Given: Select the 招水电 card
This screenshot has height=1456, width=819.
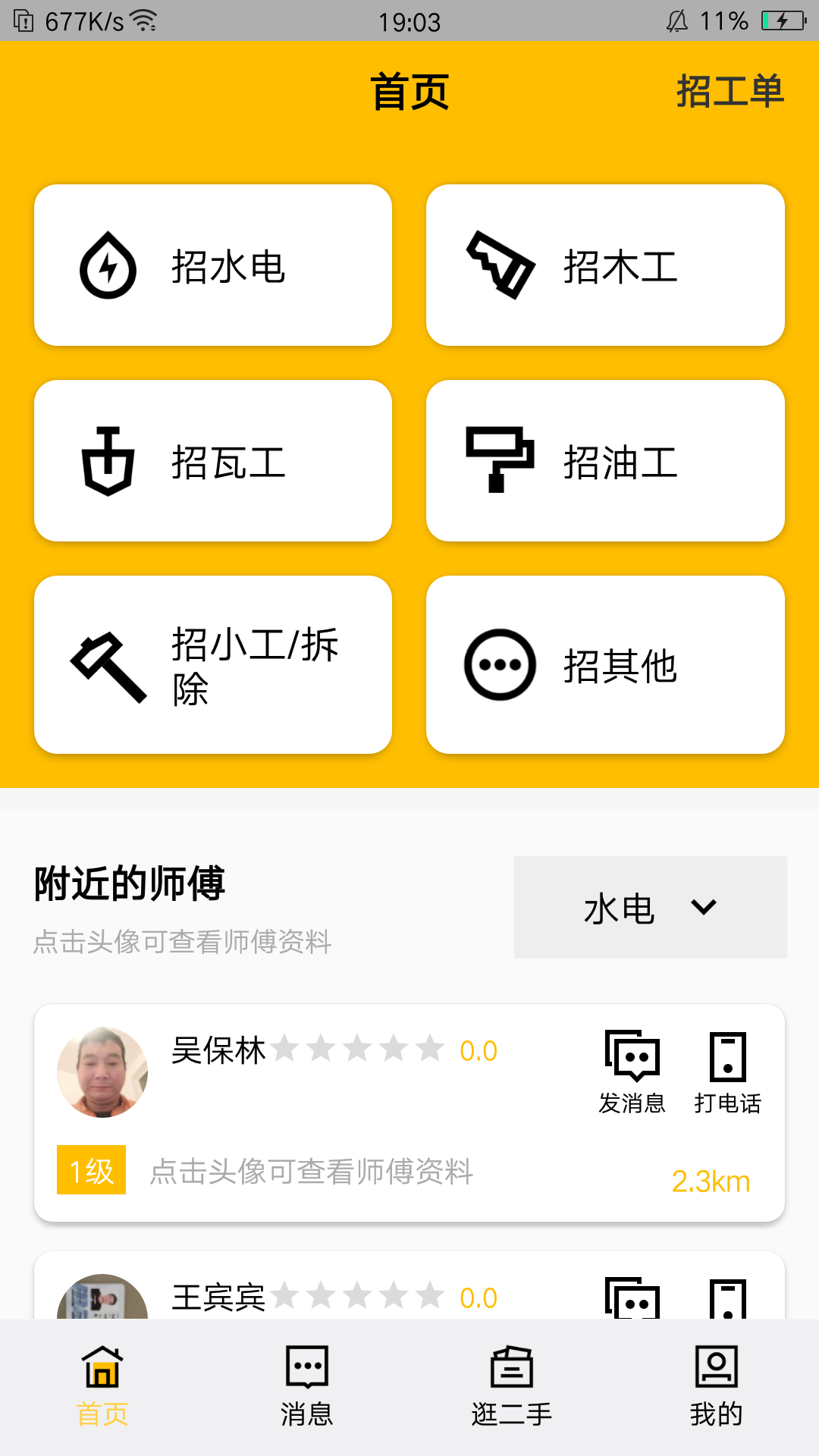Looking at the screenshot, I should [x=213, y=265].
